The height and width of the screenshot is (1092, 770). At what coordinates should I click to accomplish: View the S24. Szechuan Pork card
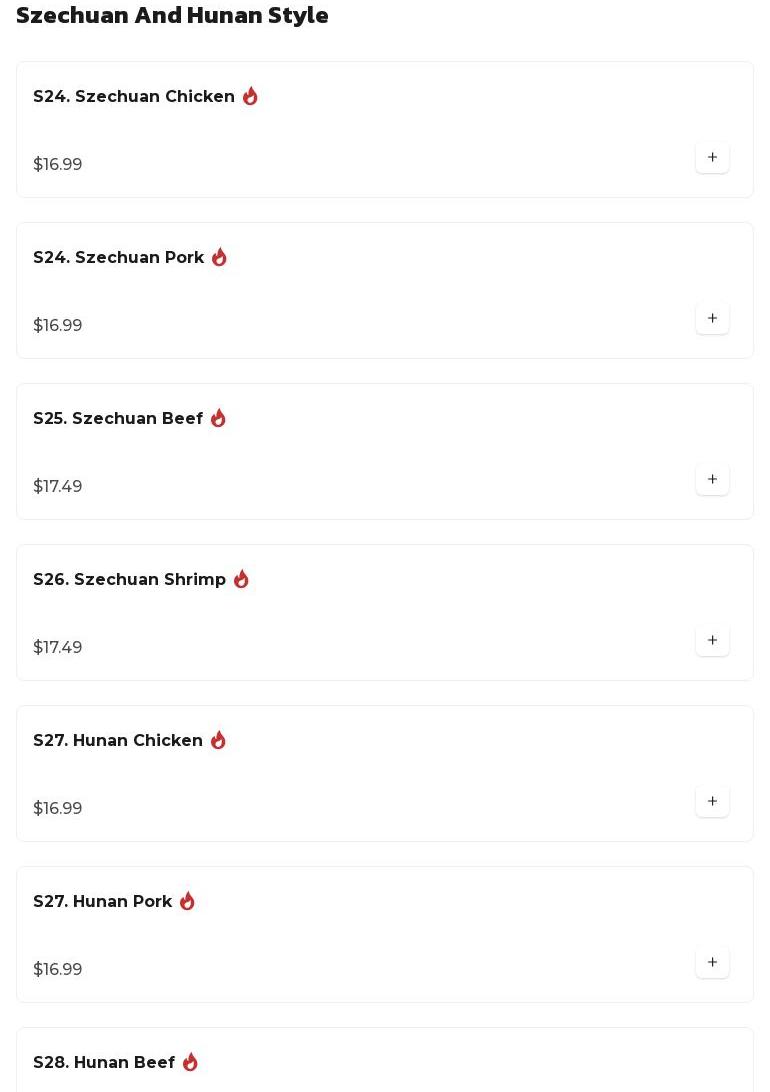(x=119, y=258)
